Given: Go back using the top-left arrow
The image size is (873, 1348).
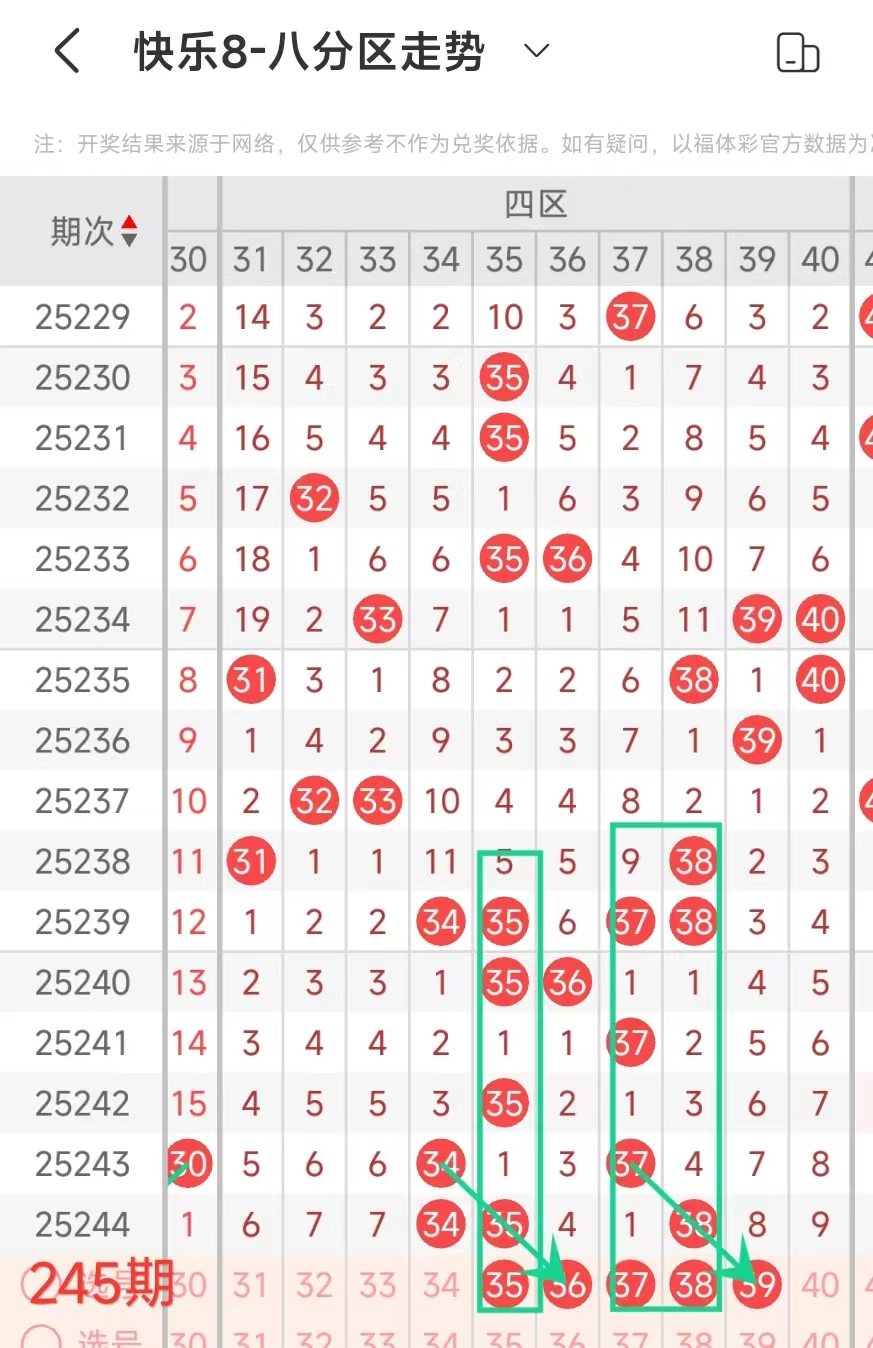Looking at the screenshot, I should coord(67,52).
